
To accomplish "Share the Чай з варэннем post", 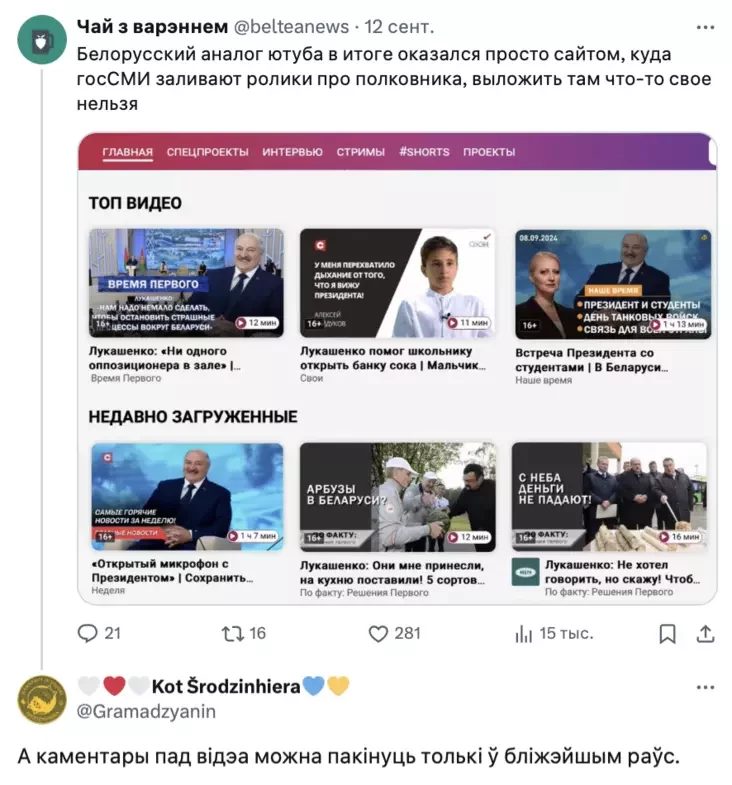I will pyautogui.click(x=704, y=633).
